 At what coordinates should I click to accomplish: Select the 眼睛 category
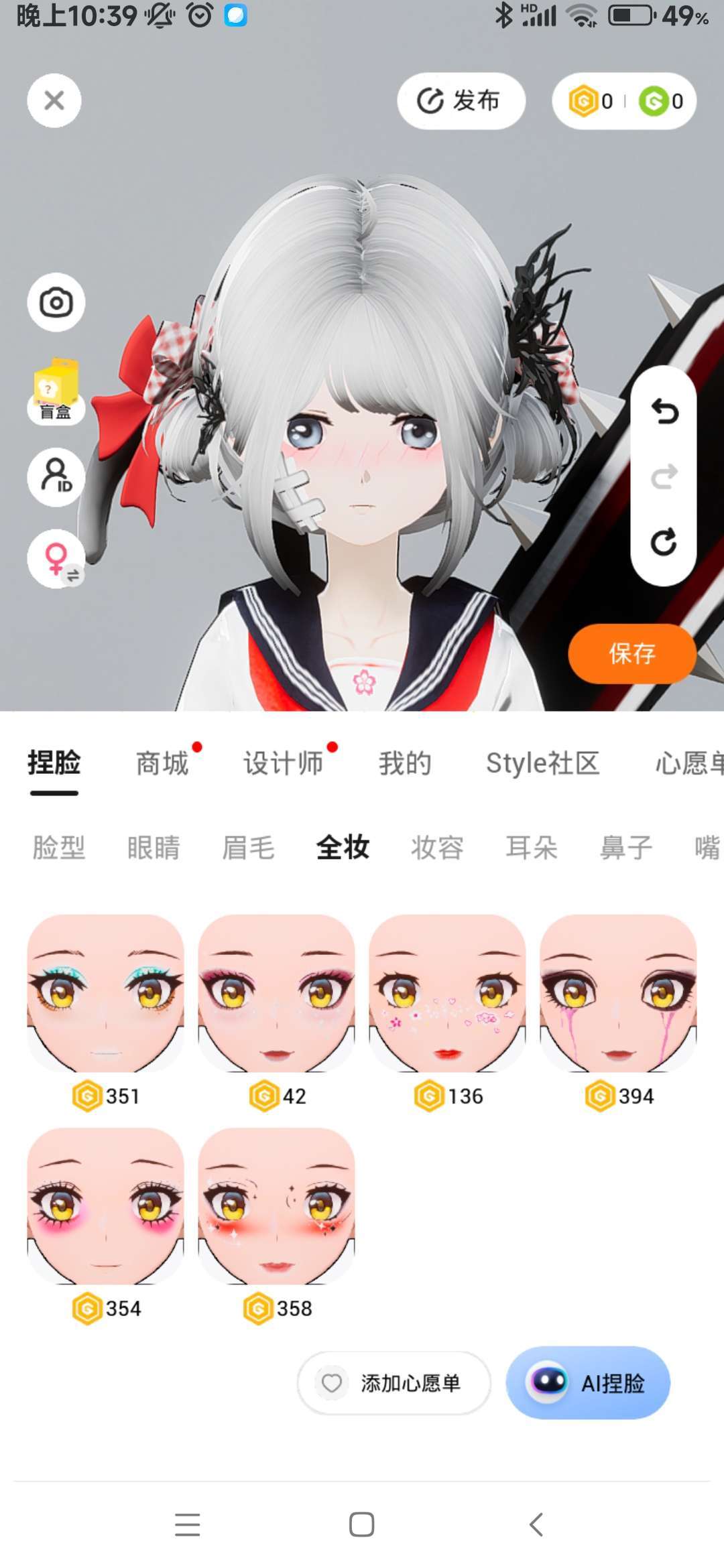tap(154, 848)
